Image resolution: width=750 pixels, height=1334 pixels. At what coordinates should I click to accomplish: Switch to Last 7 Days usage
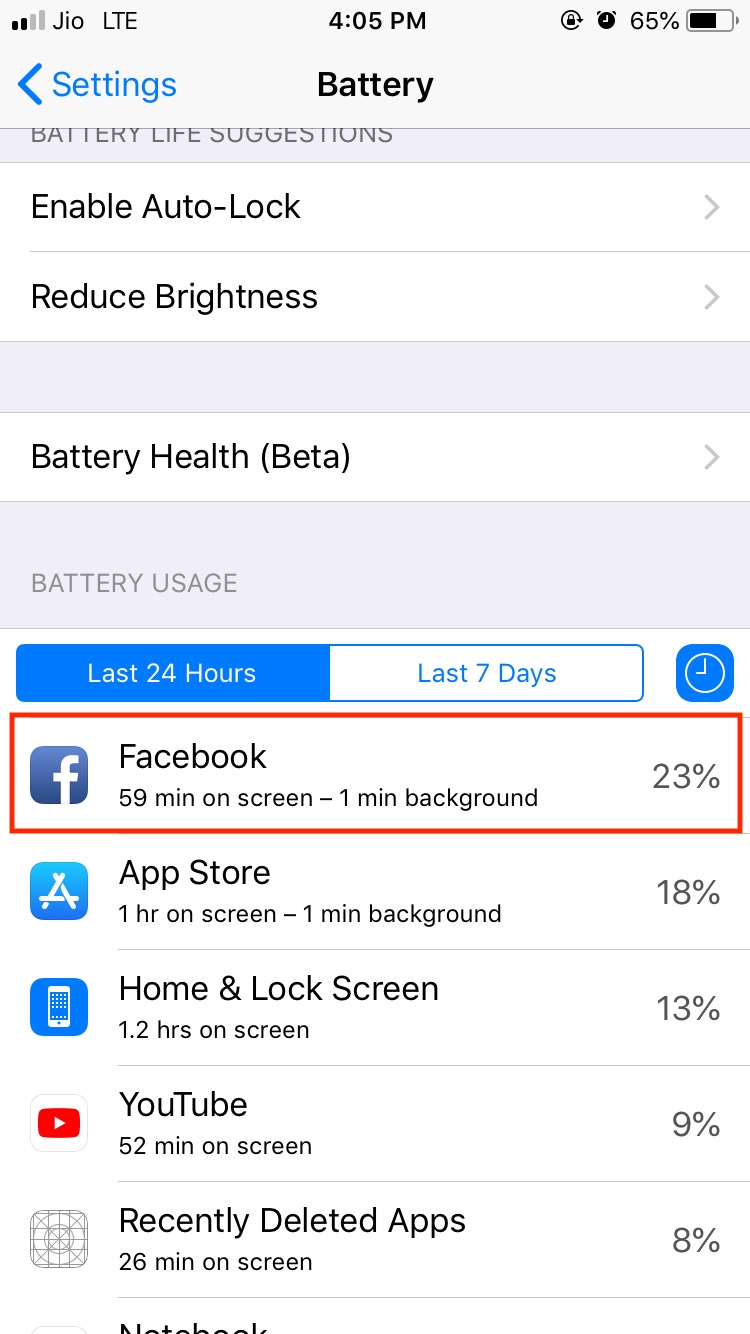point(486,673)
